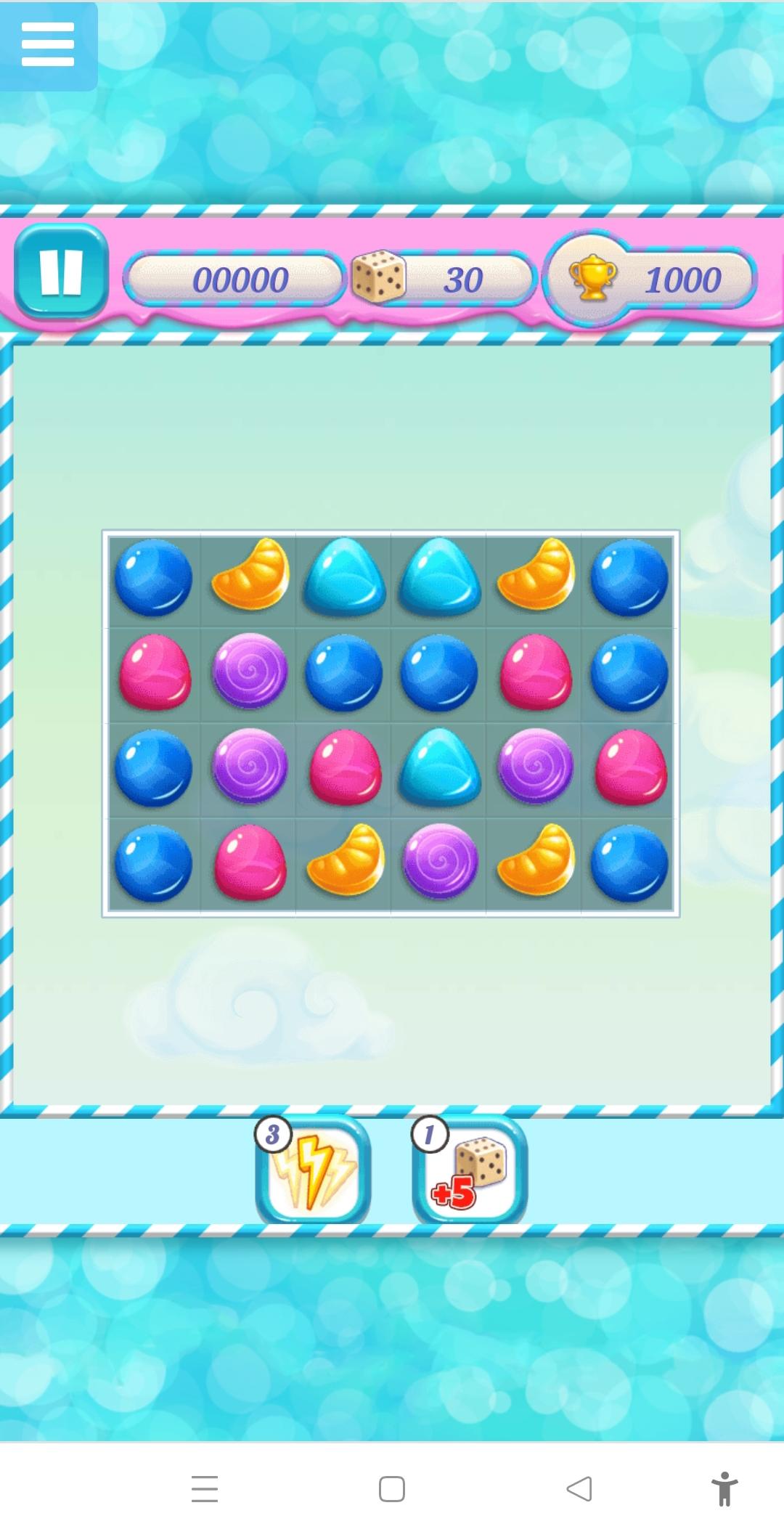Screen dimensions: 784x1537
Task: Click the pink candy at the second row's left edge
Action: point(154,674)
